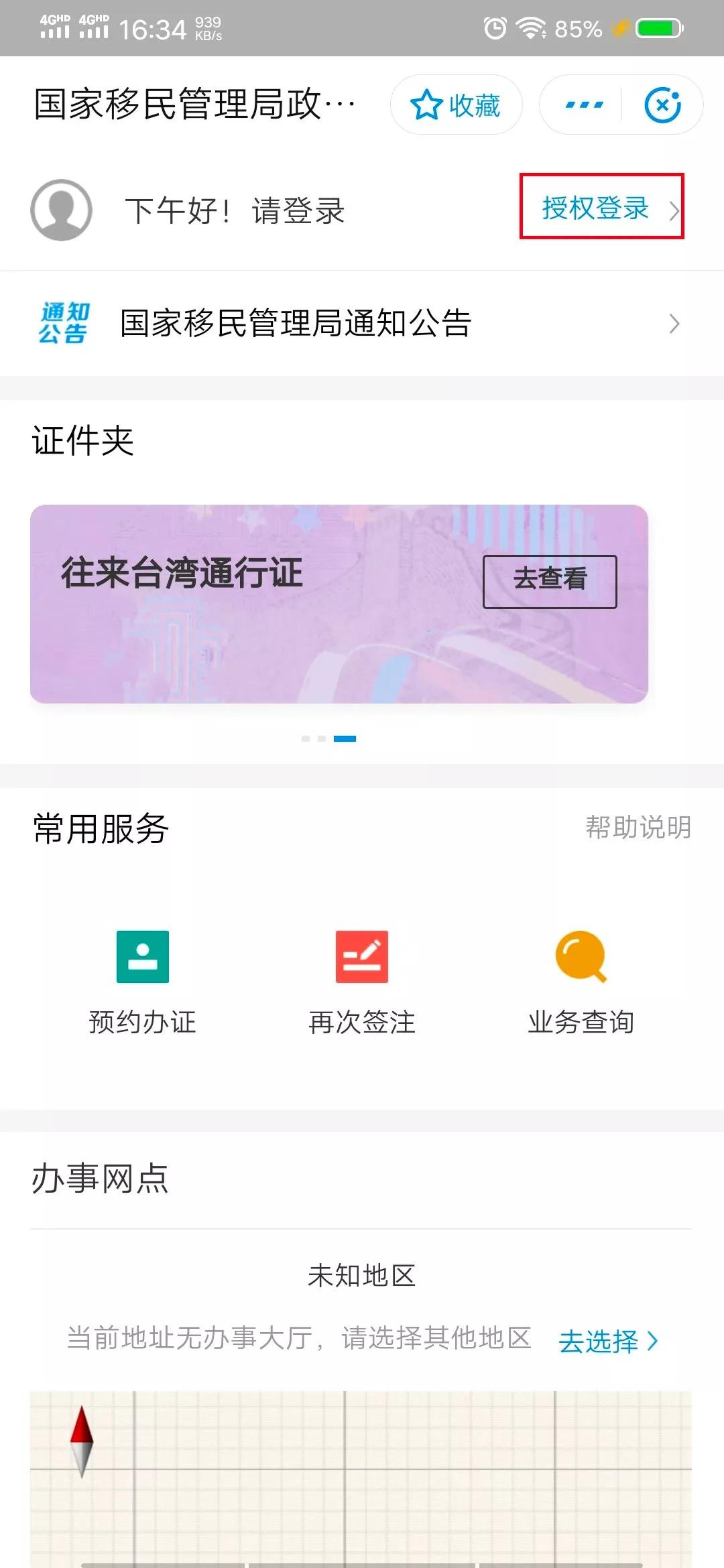This screenshot has height=1568, width=724.
Task: Tap 去选择 to pick another region
Action: (607, 1341)
